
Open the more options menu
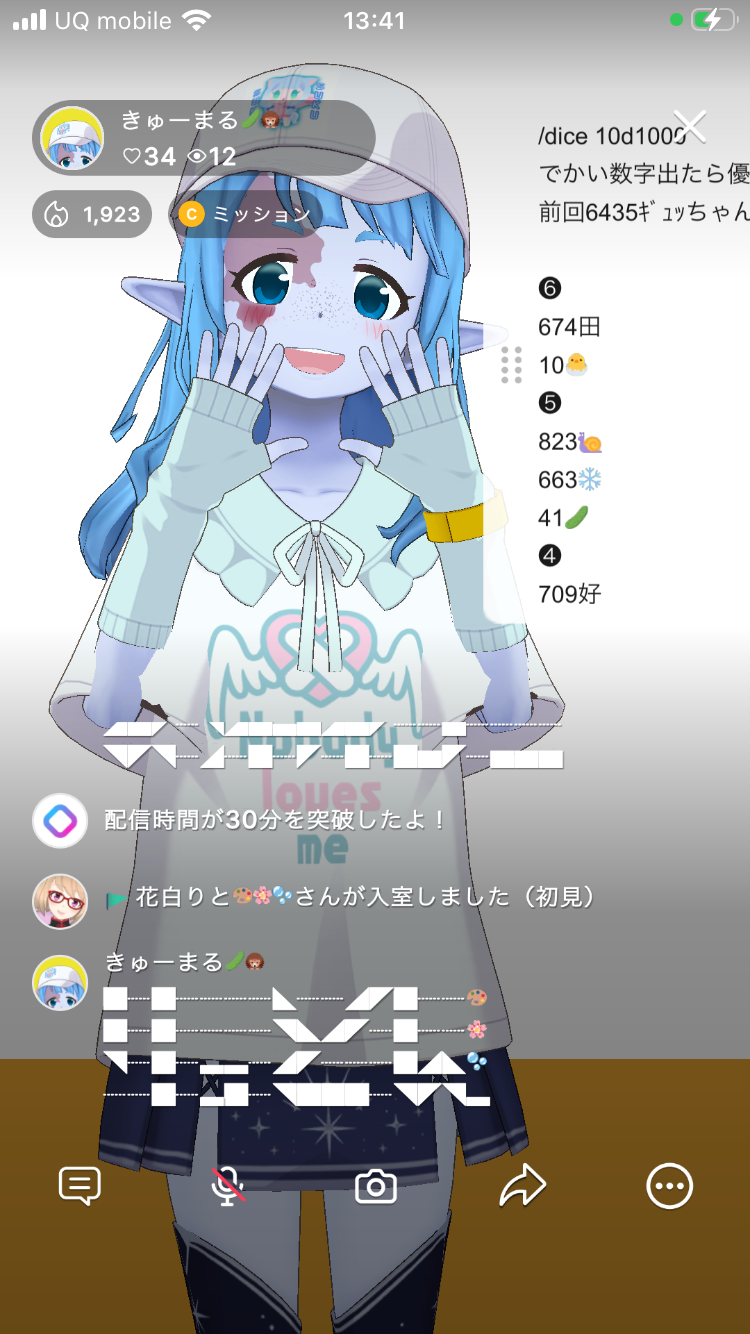click(669, 1186)
